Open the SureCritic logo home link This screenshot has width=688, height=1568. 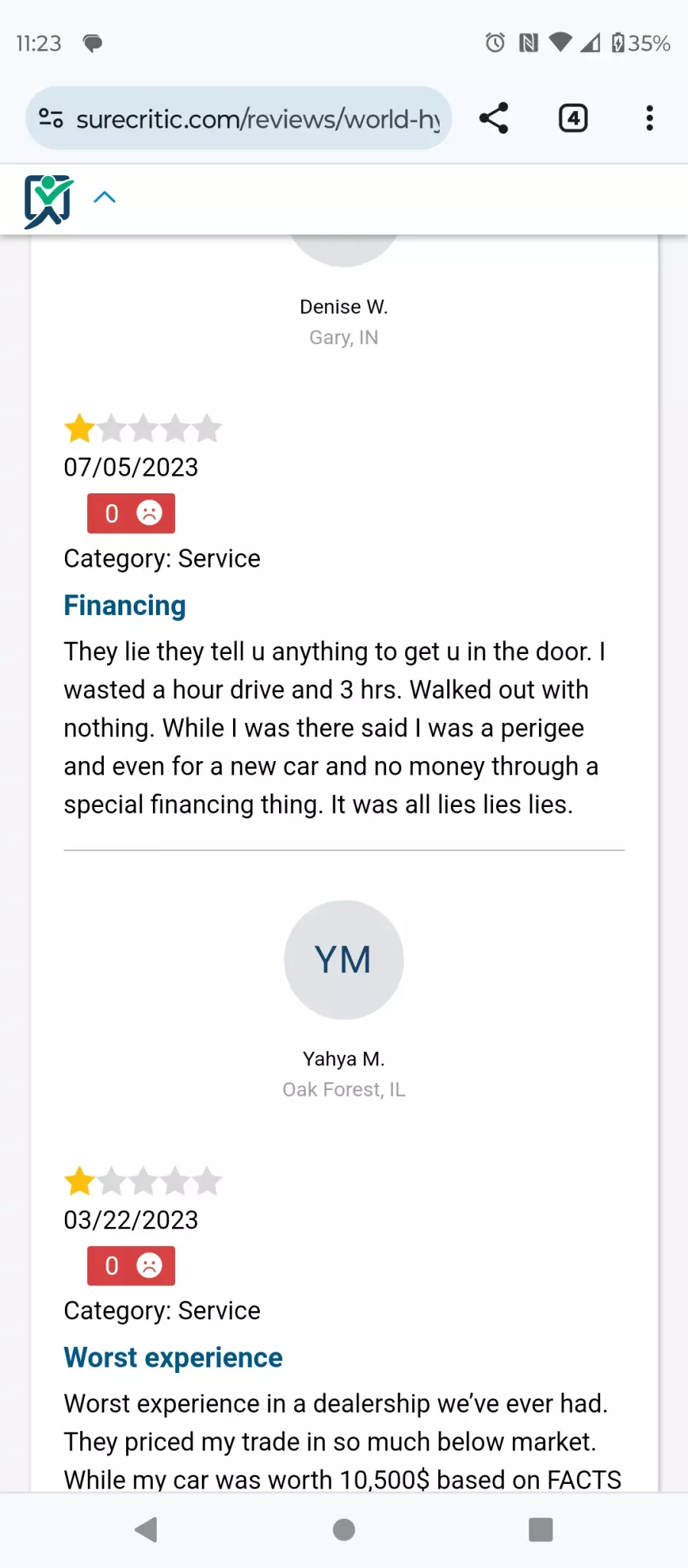coord(49,201)
